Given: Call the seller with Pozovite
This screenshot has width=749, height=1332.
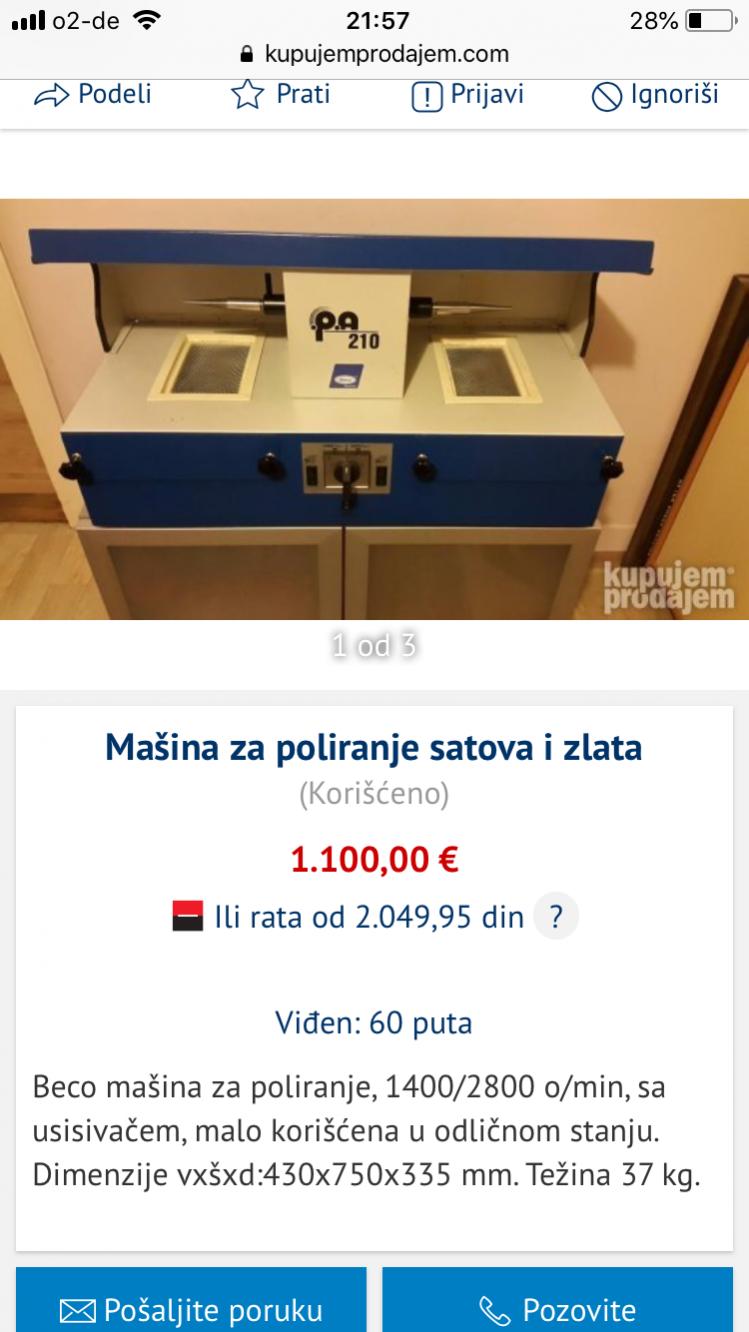Looking at the screenshot, I should [557, 1309].
